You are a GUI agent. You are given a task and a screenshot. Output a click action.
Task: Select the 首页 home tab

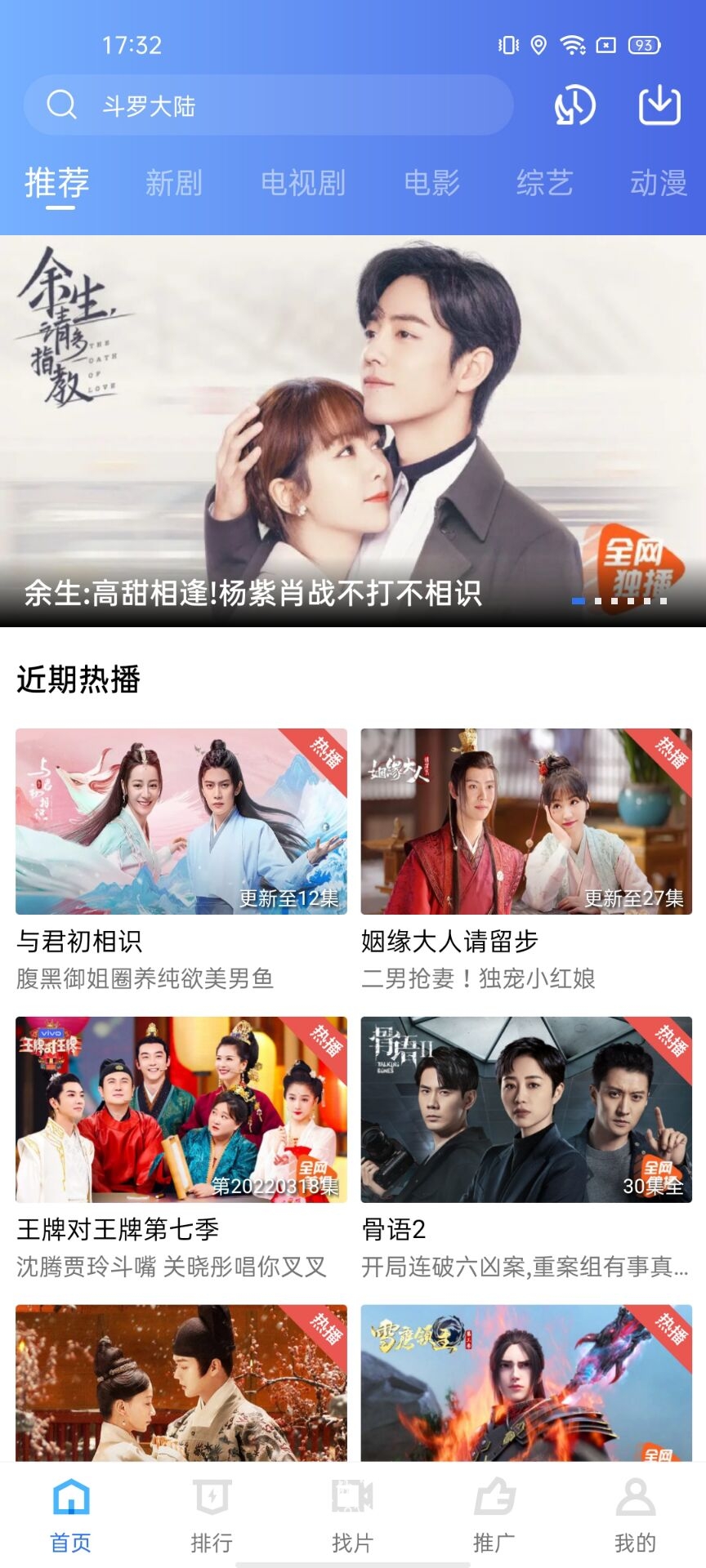(71, 1515)
